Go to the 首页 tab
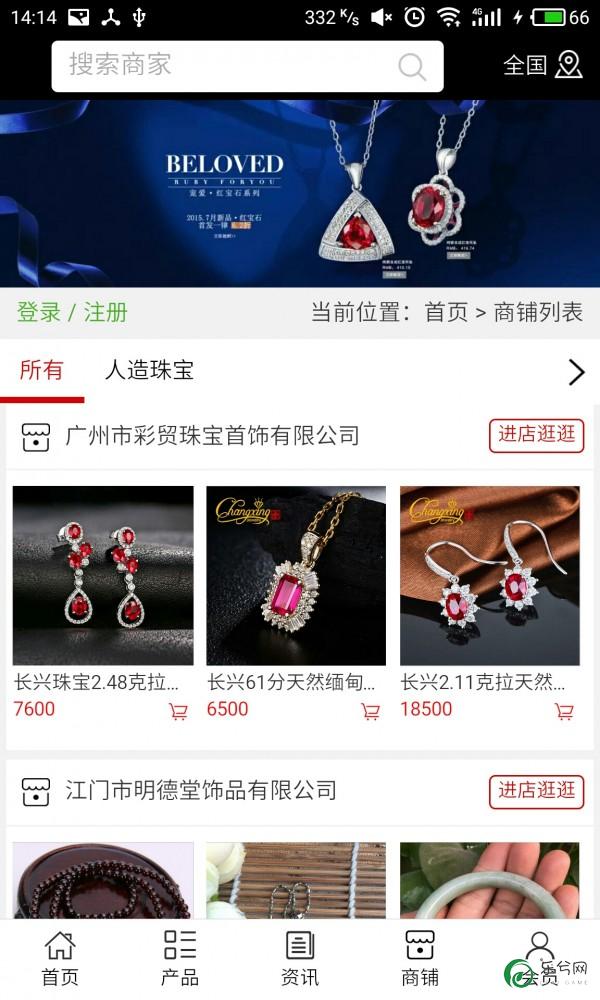 pos(60,958)
